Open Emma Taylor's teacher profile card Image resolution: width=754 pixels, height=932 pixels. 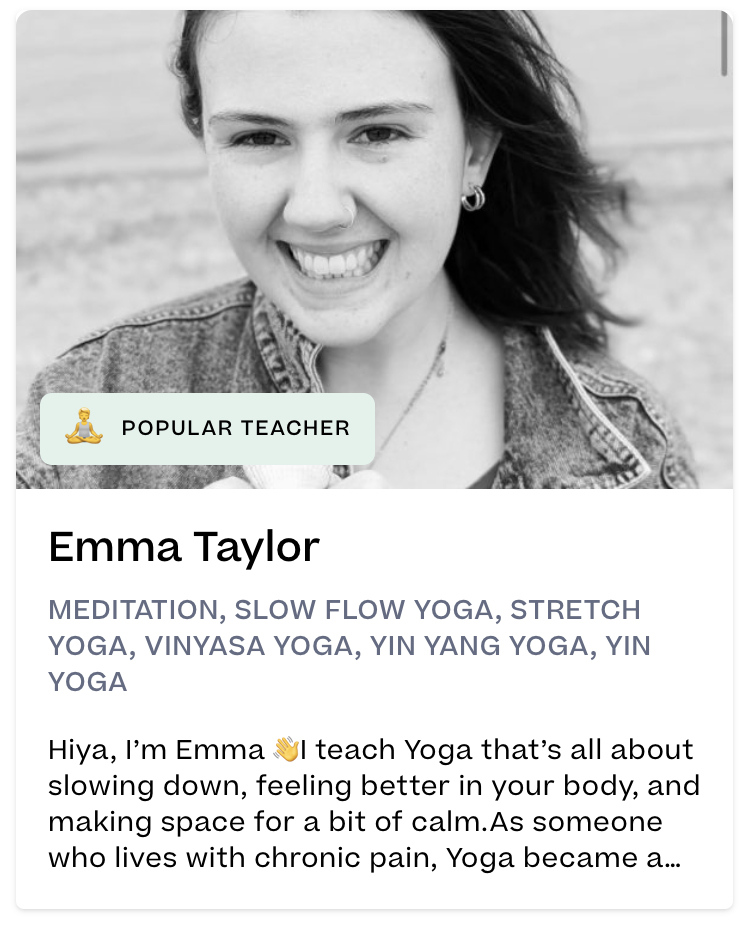pos(184,547)
